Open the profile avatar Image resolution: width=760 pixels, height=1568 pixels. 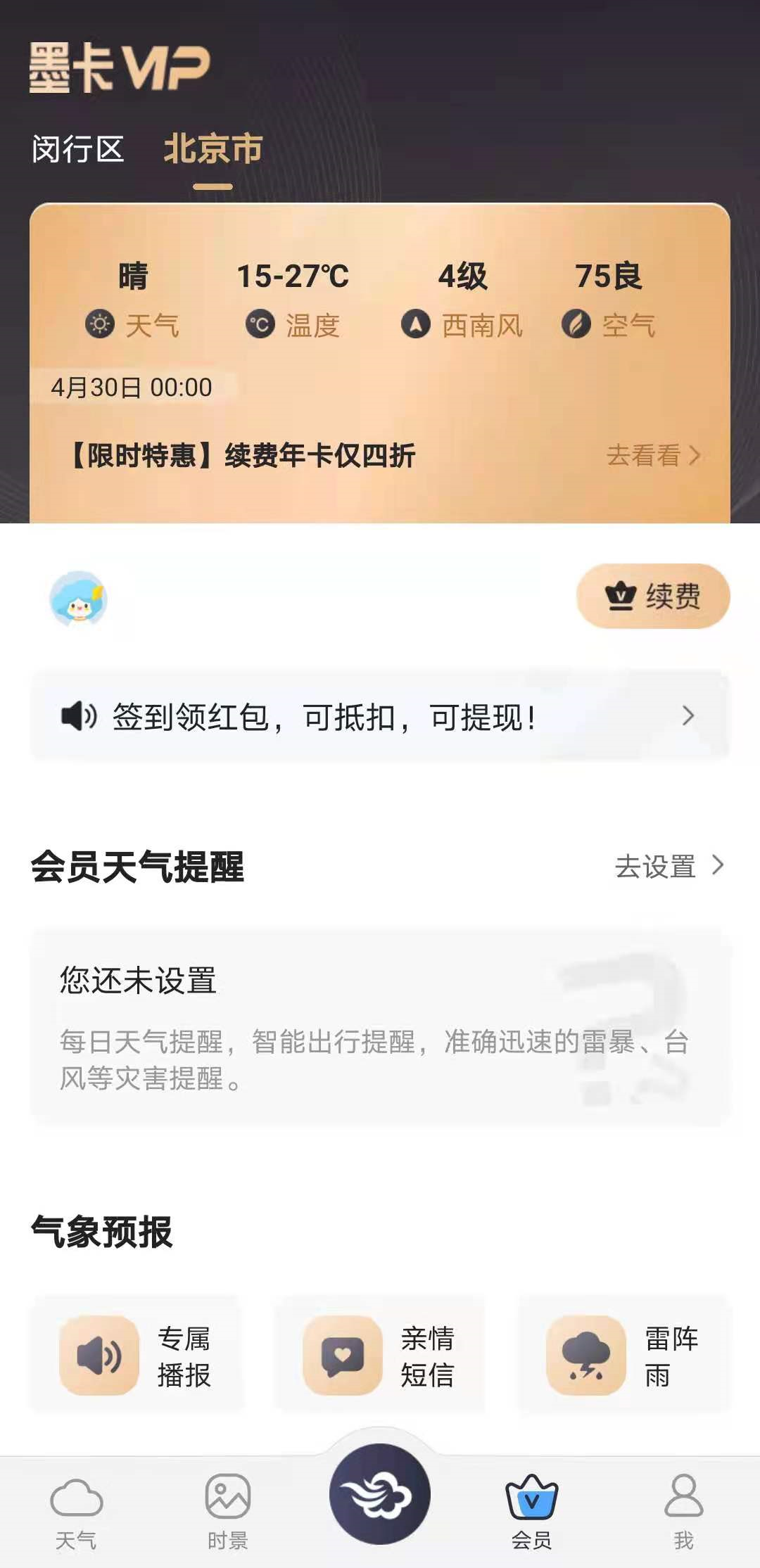[x=77, y=599]
